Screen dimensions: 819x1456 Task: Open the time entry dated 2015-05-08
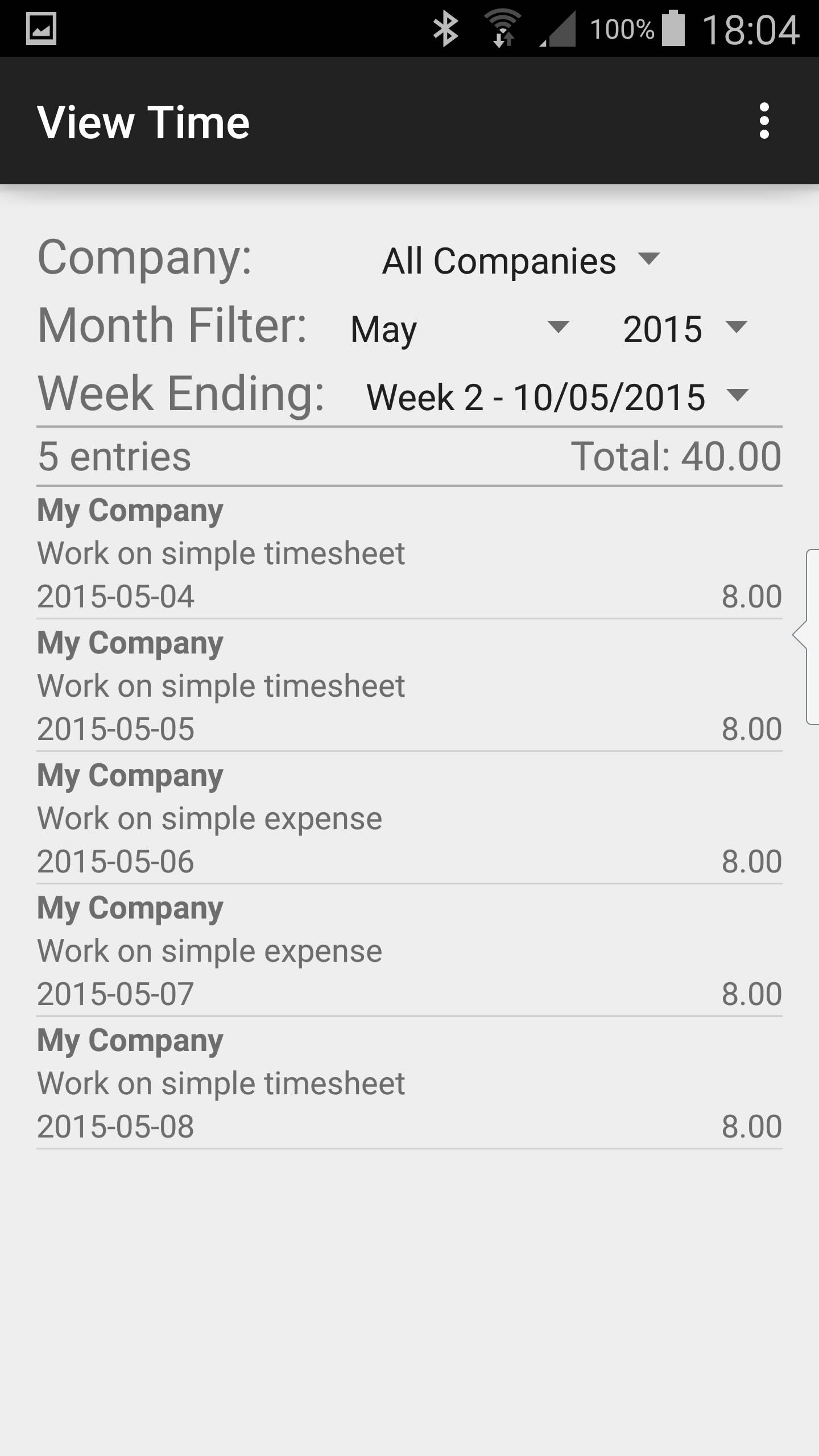tap(408, 1083)
